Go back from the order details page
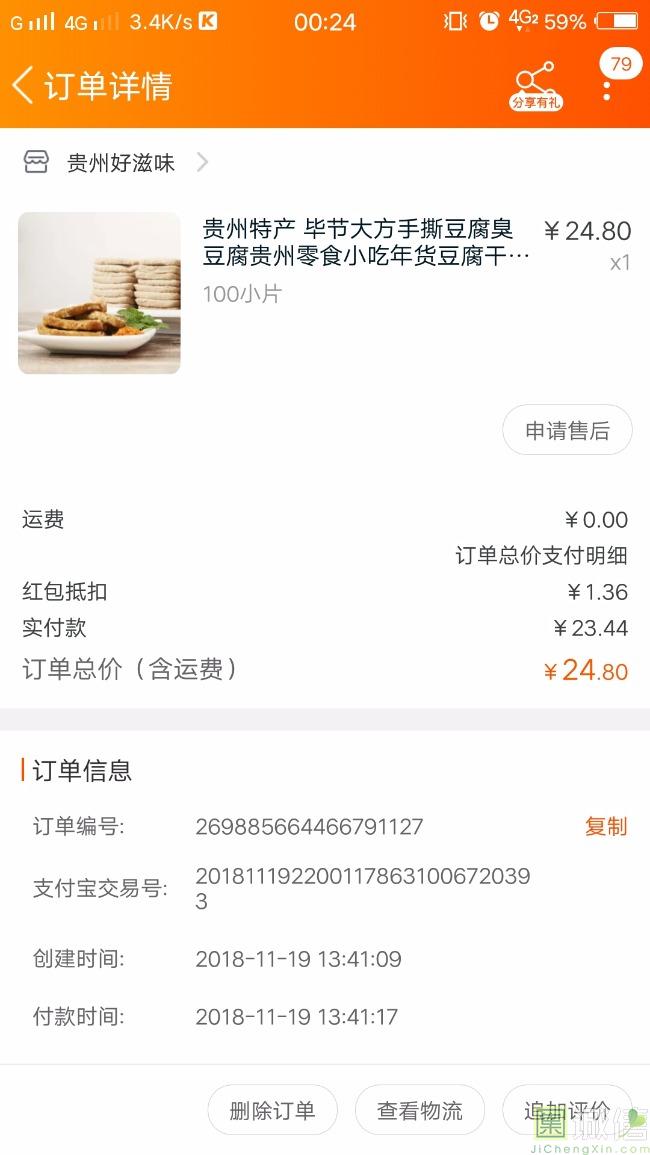 [x=24, y=86]
